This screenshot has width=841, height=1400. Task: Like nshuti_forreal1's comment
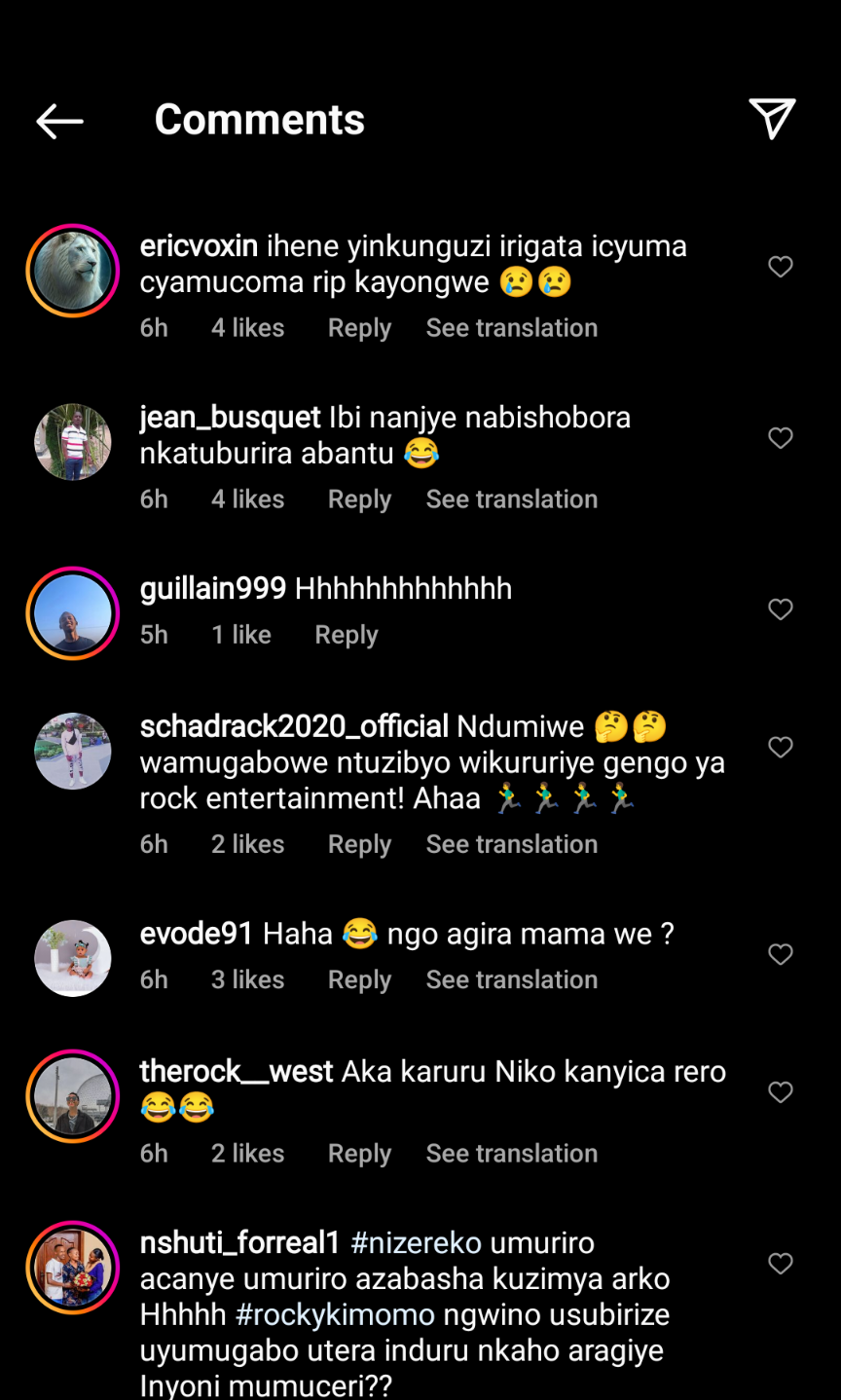point(781,1264)
